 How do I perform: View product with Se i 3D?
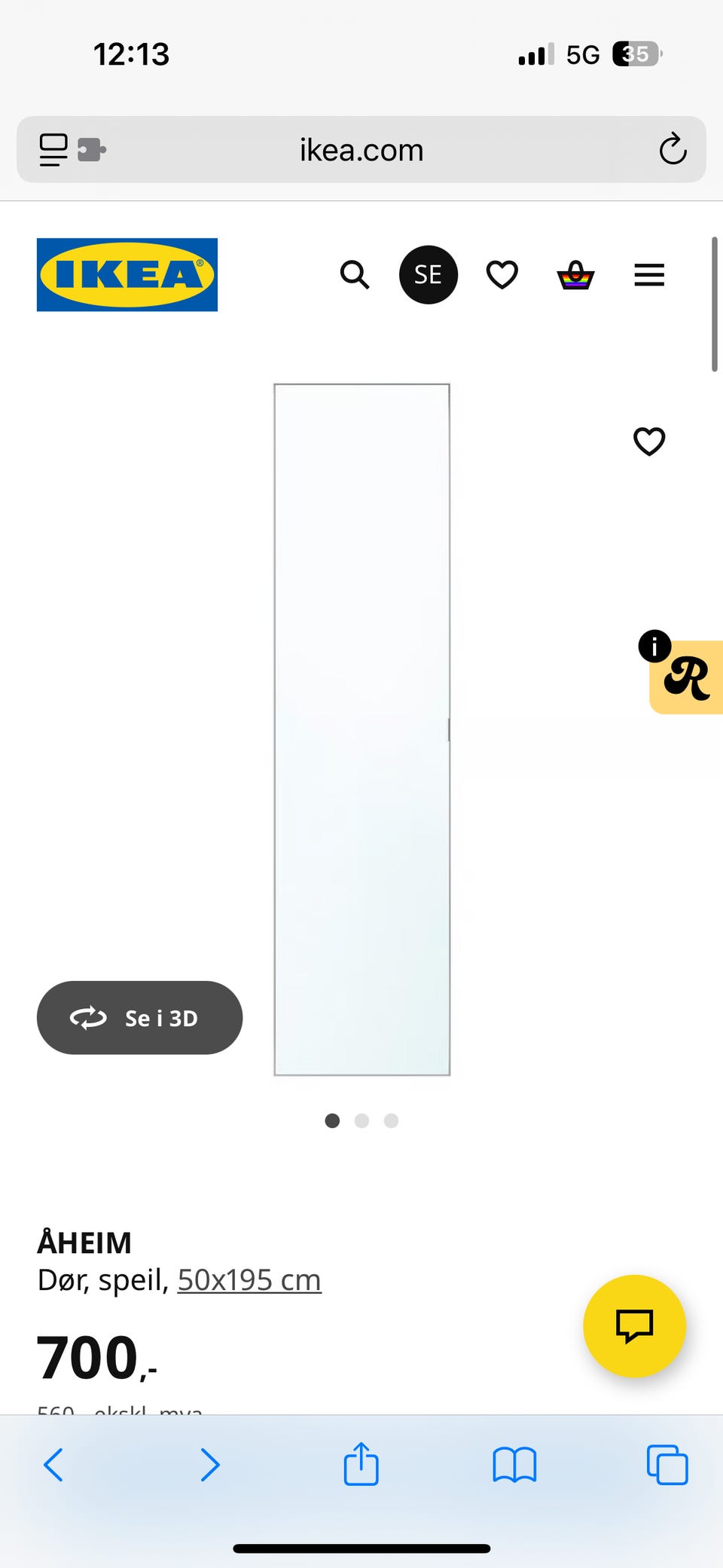point(139,1018)
